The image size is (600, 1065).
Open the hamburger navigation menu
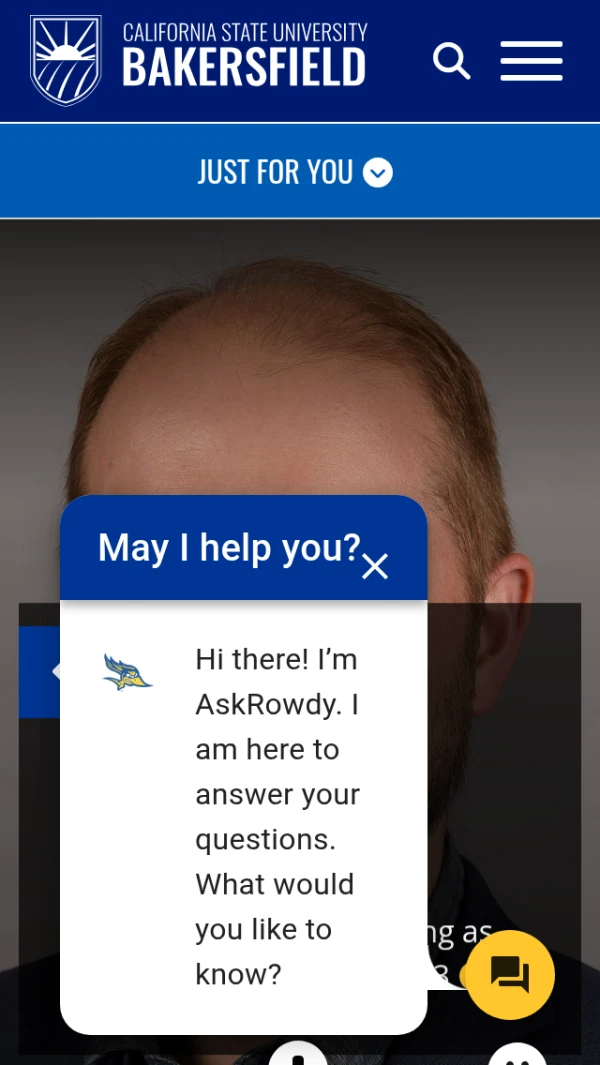[531, 62]
